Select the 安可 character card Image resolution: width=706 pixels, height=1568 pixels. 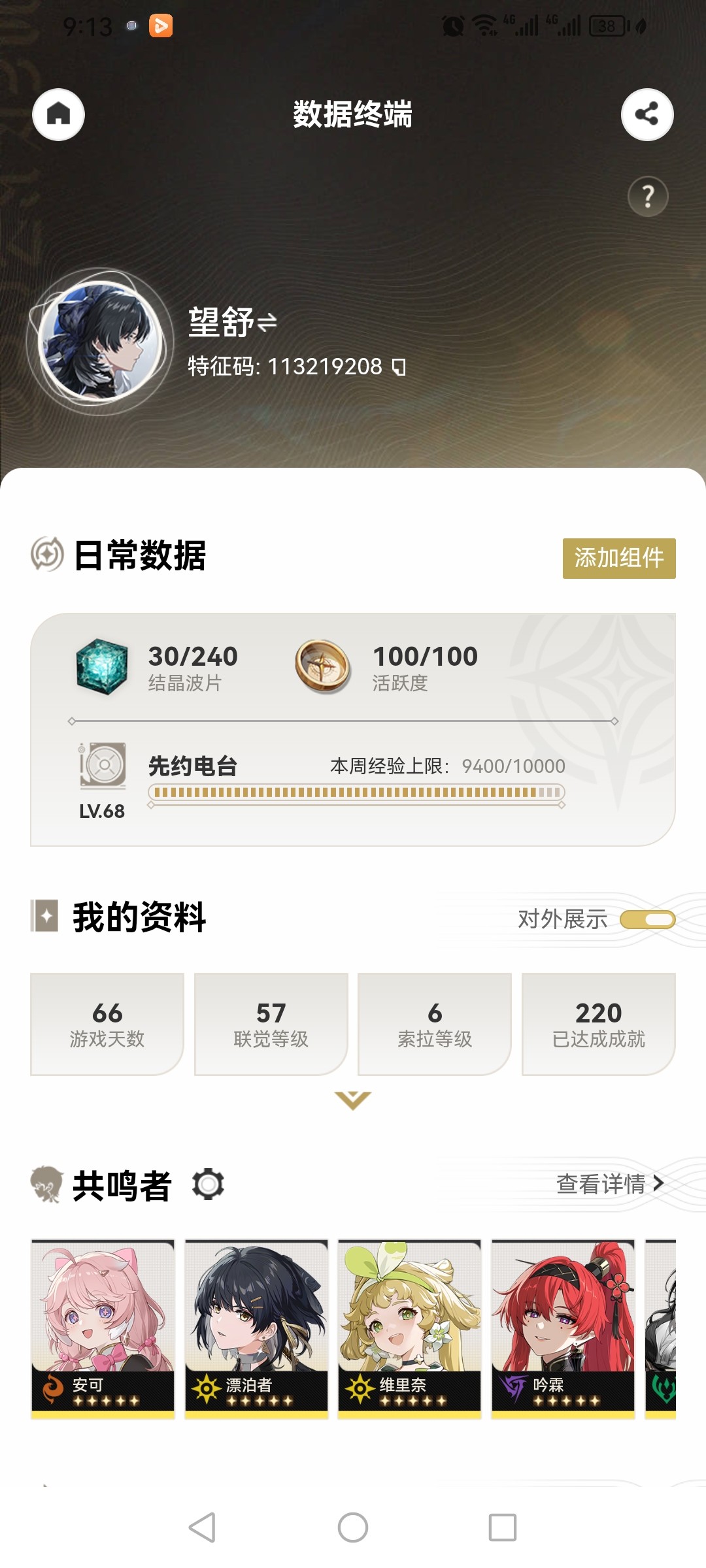pos(103,1328)
